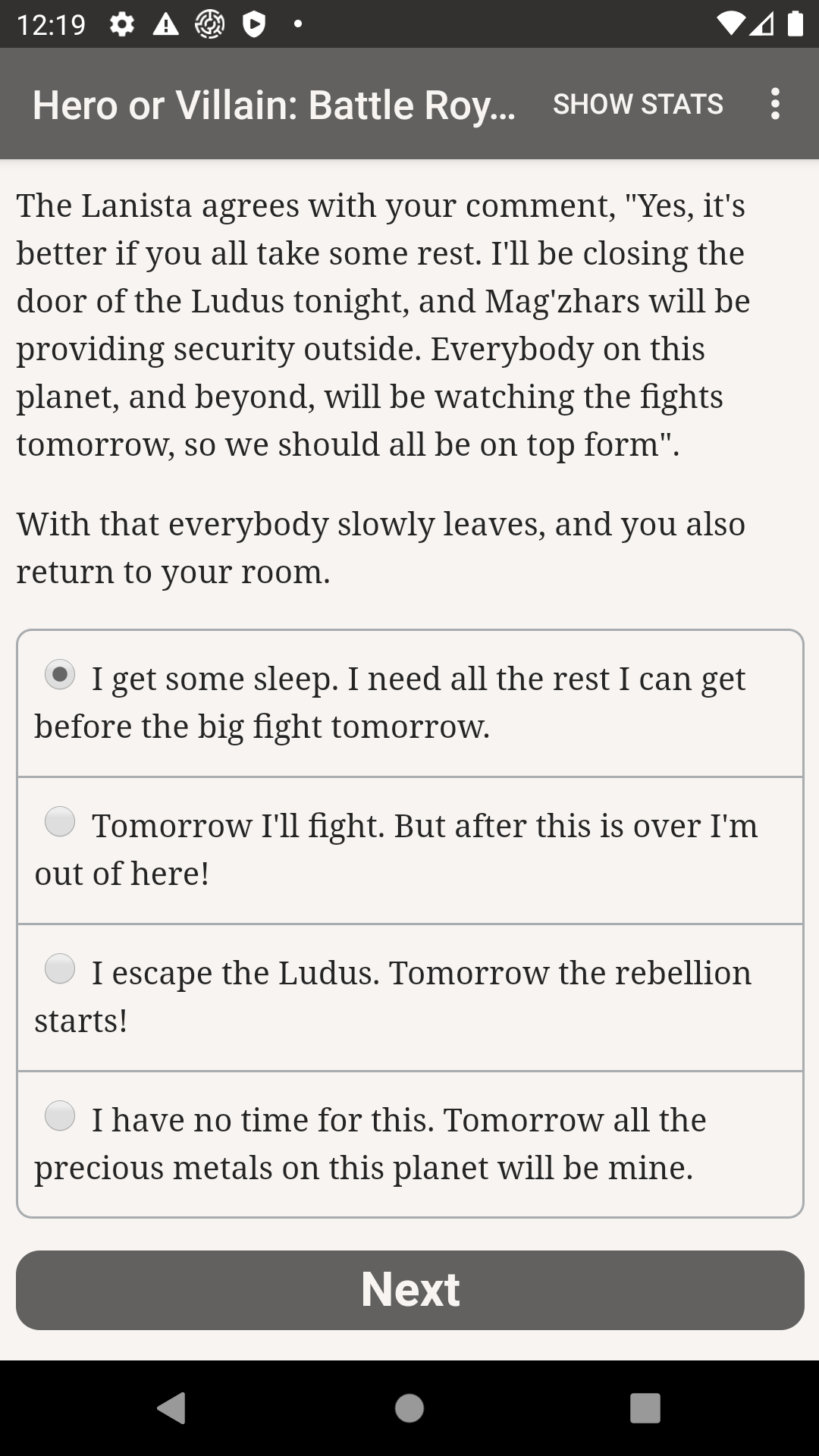Image resolution: width=819 pixels, height=1456 pixels.
Task: Go to the home screen
Action: 409,1408
